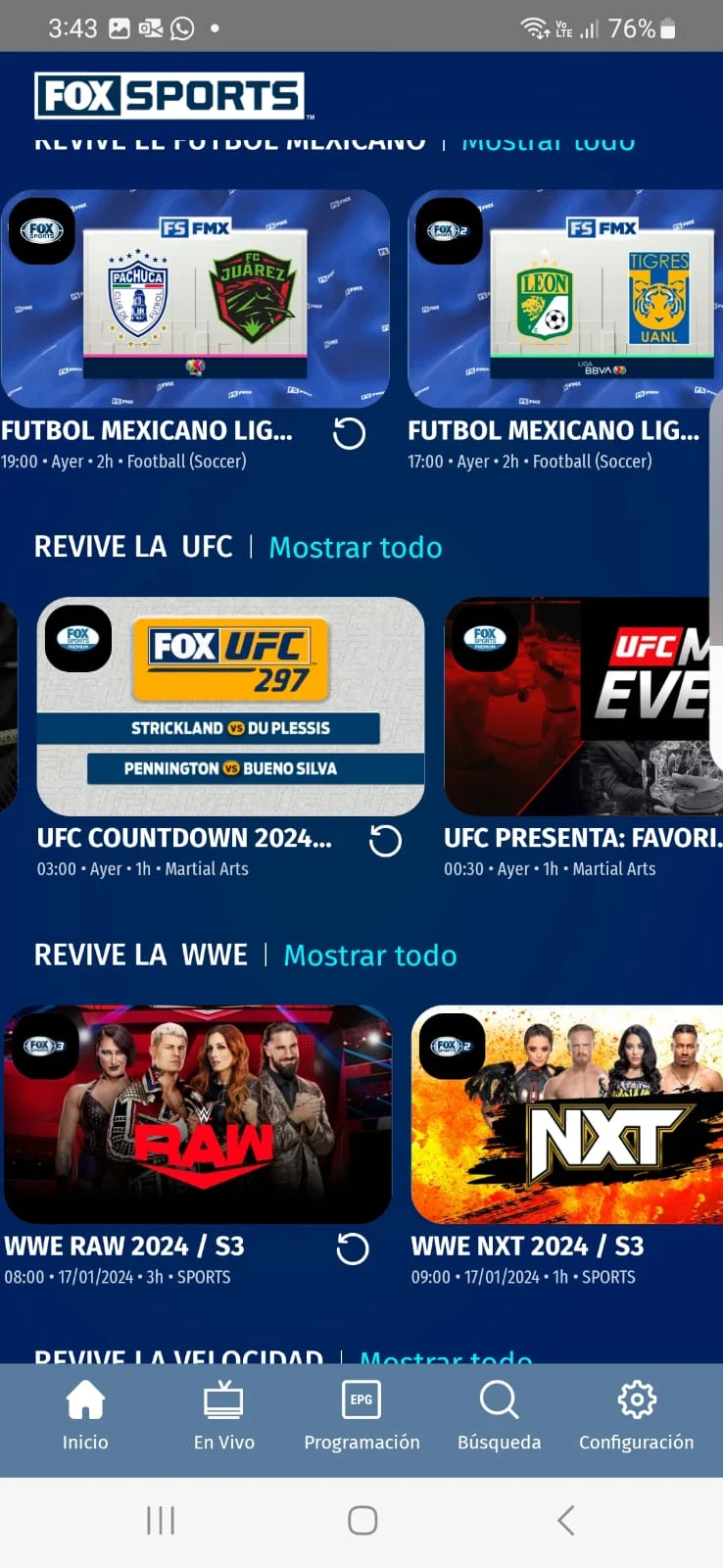Tap the replay icon next to UFC COUNTDOWN 2024

385,841
